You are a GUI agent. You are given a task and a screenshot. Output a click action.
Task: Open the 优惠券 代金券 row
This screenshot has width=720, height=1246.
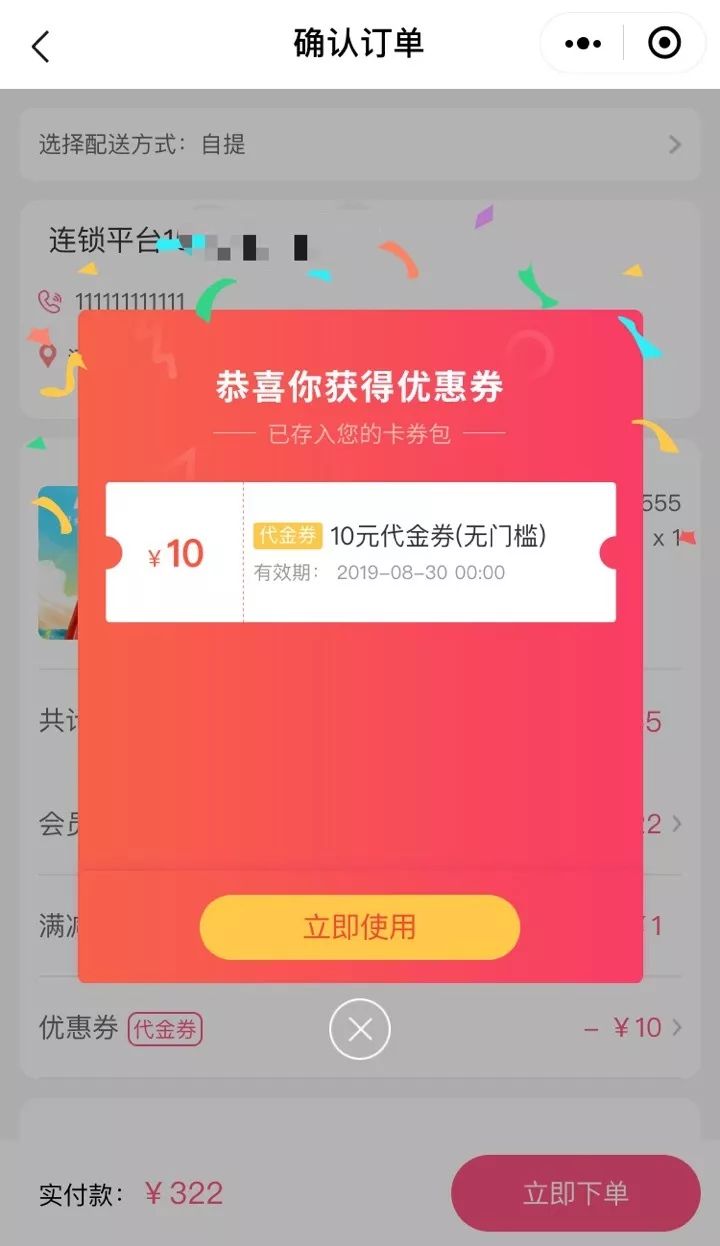tap(360, 1028)
